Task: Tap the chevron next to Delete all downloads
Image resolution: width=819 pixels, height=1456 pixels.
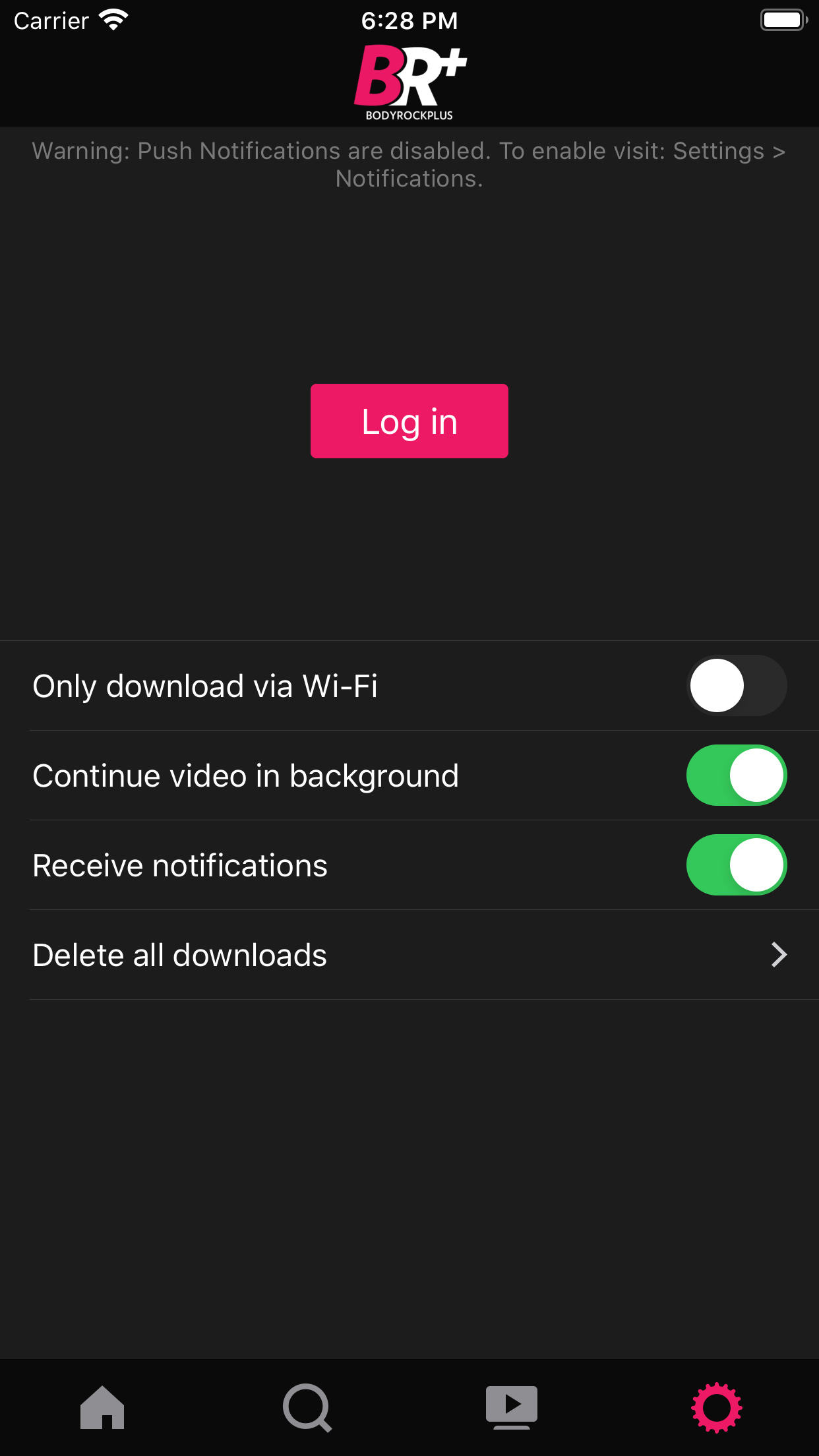Action: click(779, 955)
